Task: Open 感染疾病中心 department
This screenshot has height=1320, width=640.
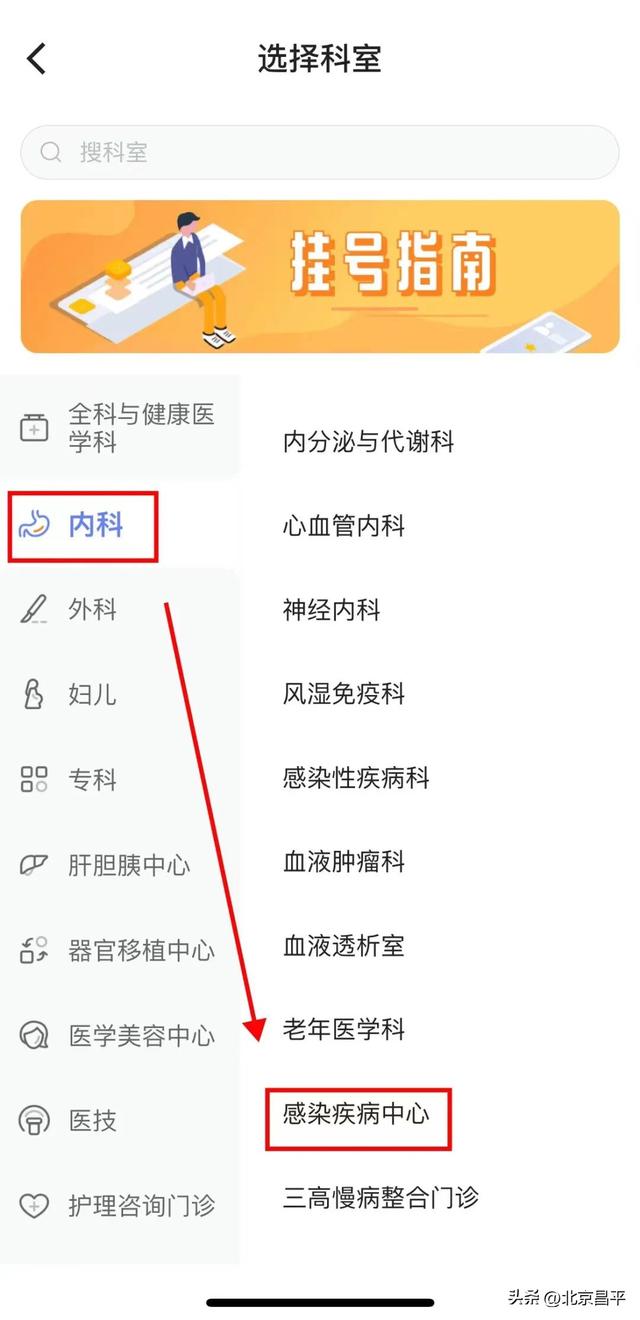Action: tap(356, 1113)
